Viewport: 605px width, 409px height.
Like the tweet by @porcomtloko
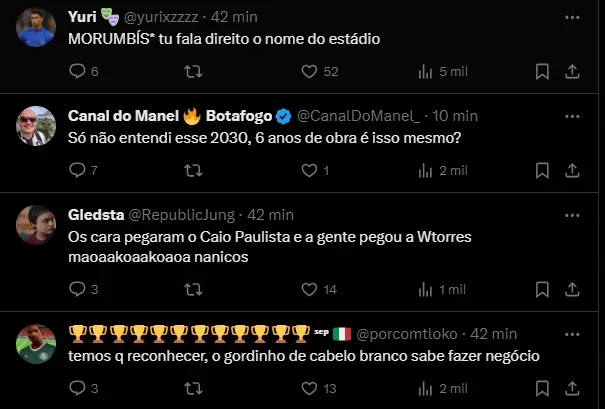311,388
